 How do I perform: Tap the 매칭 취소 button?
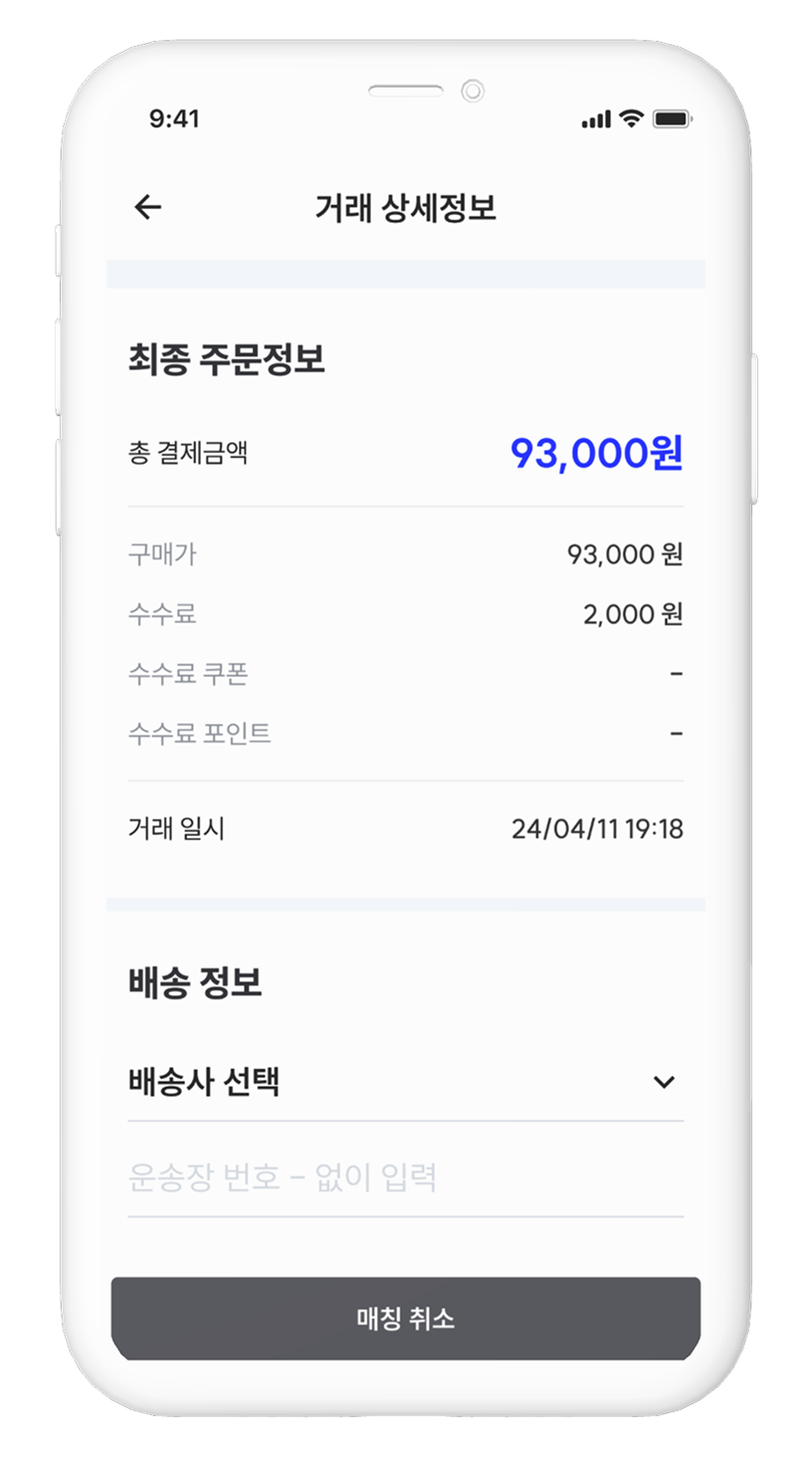point(405,1319)
